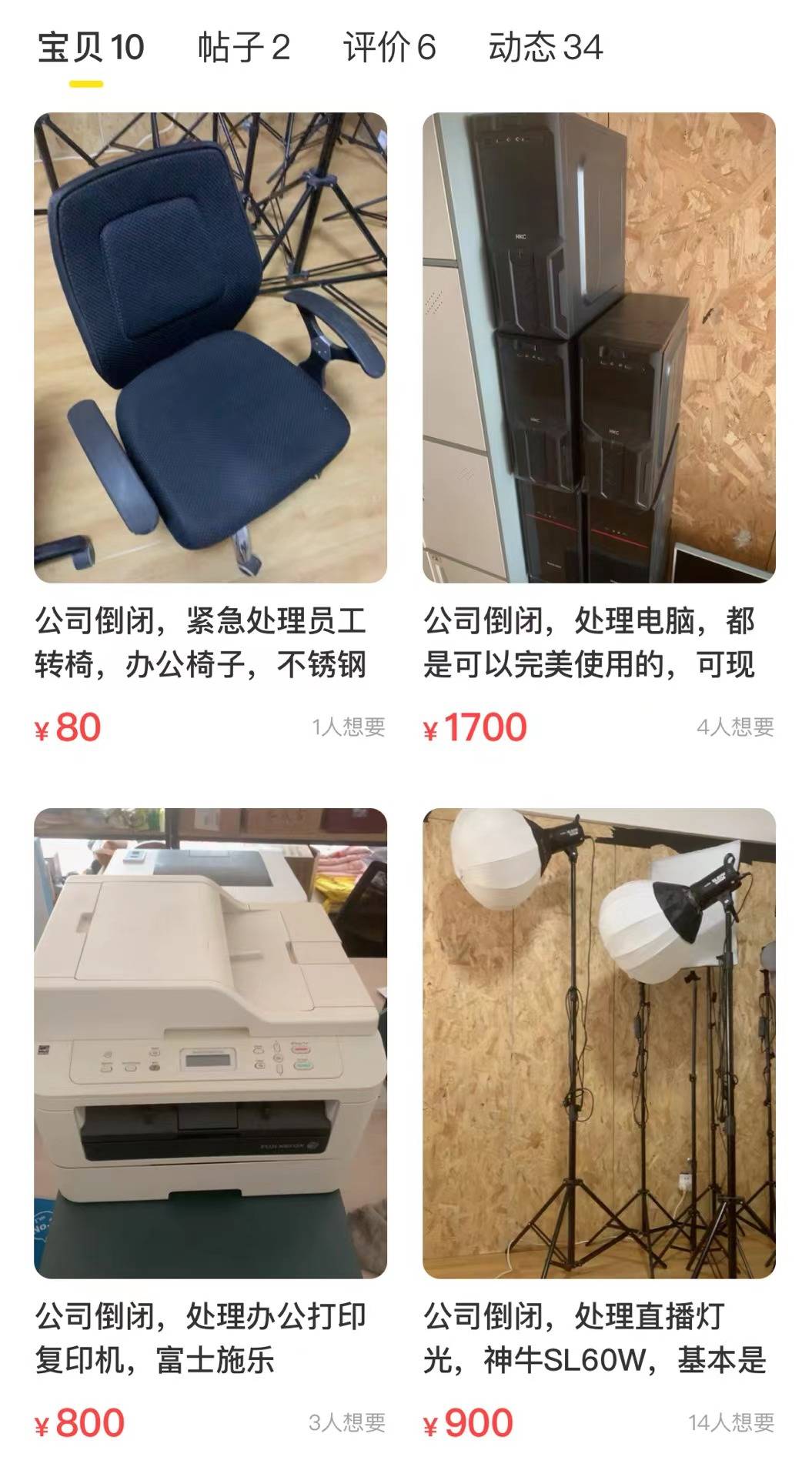This screenshot has width=812, height=1457.
Task: Click 1人想要 under the chair listing
Action: (353, 726)
